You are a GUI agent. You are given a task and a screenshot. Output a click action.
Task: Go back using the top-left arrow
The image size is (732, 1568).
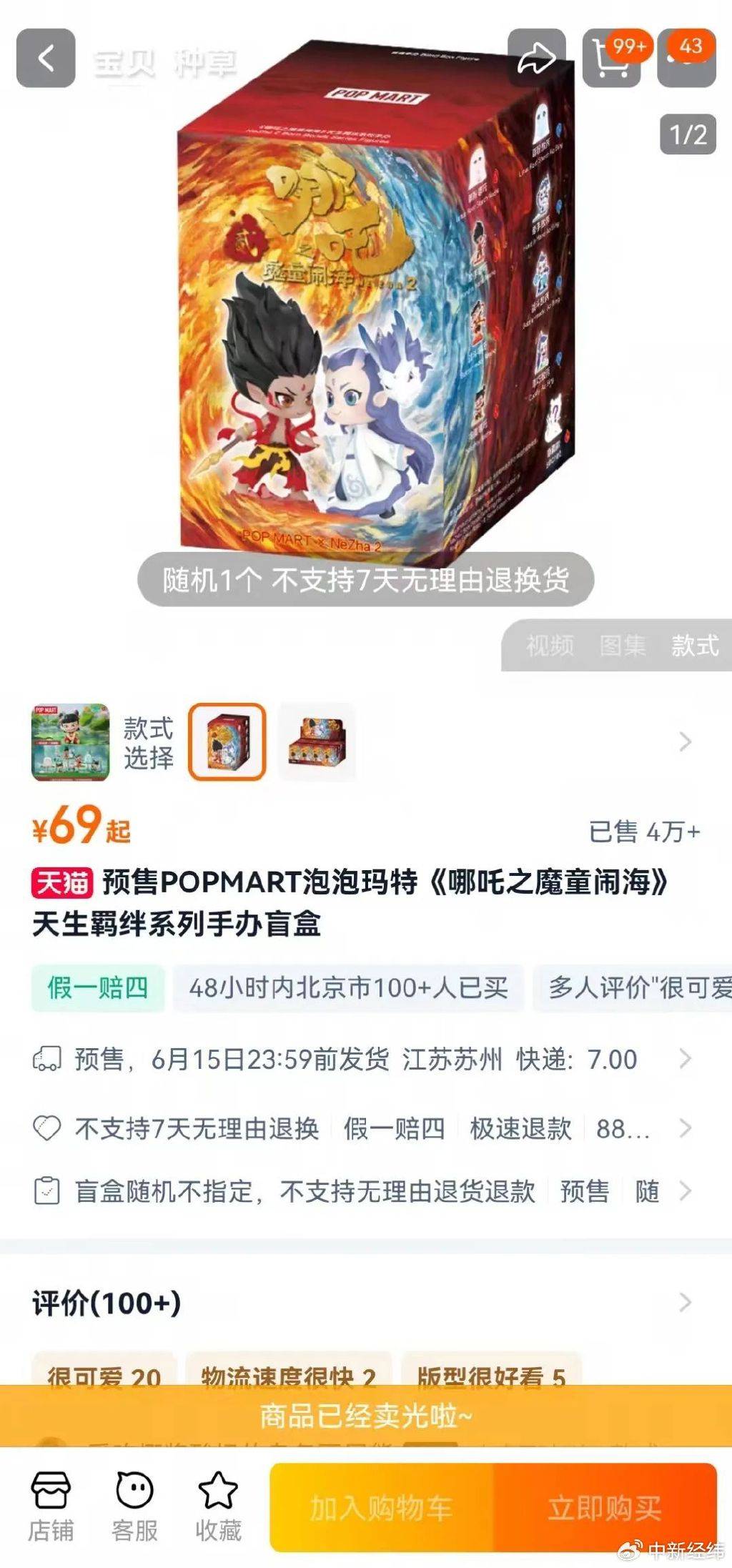pos(46,59)
